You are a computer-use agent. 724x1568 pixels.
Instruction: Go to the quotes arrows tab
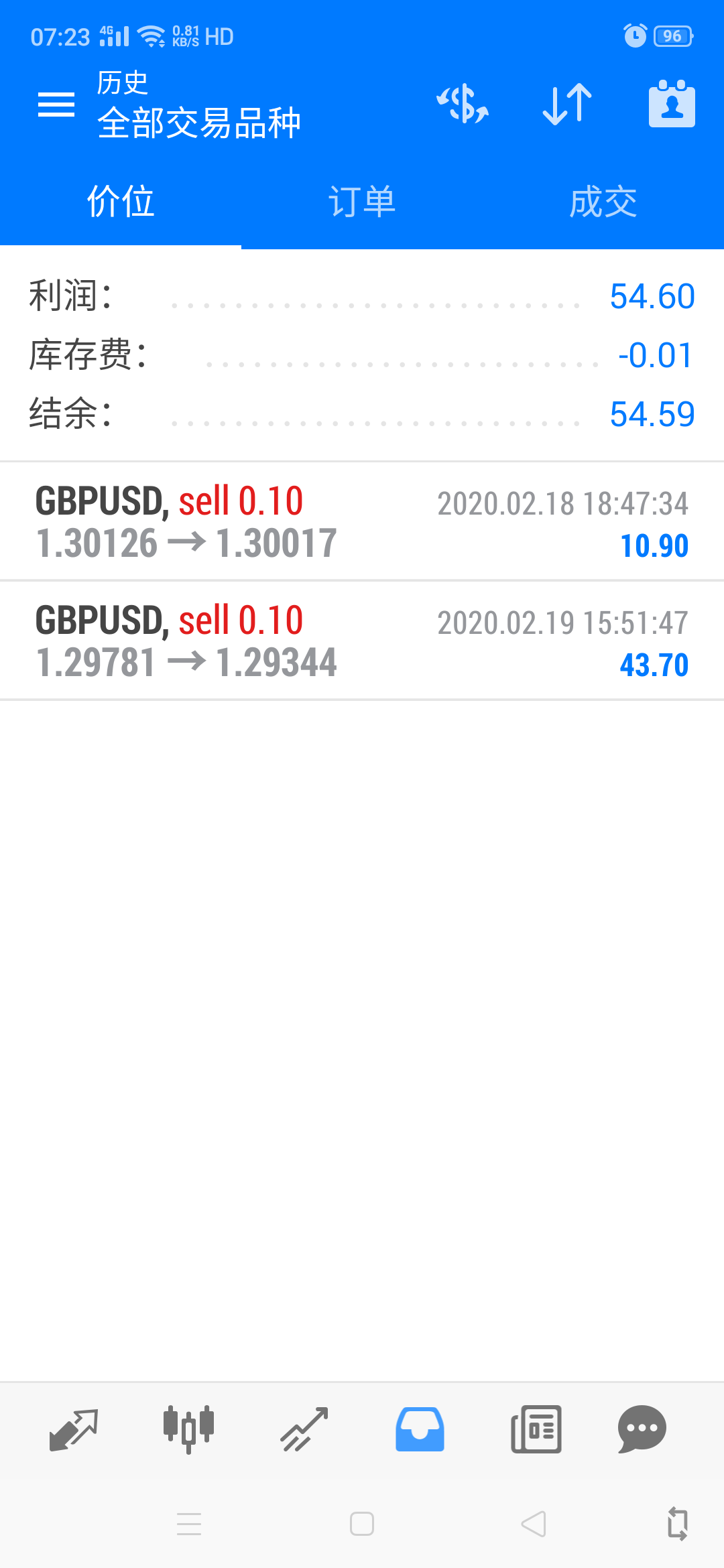74,1429
